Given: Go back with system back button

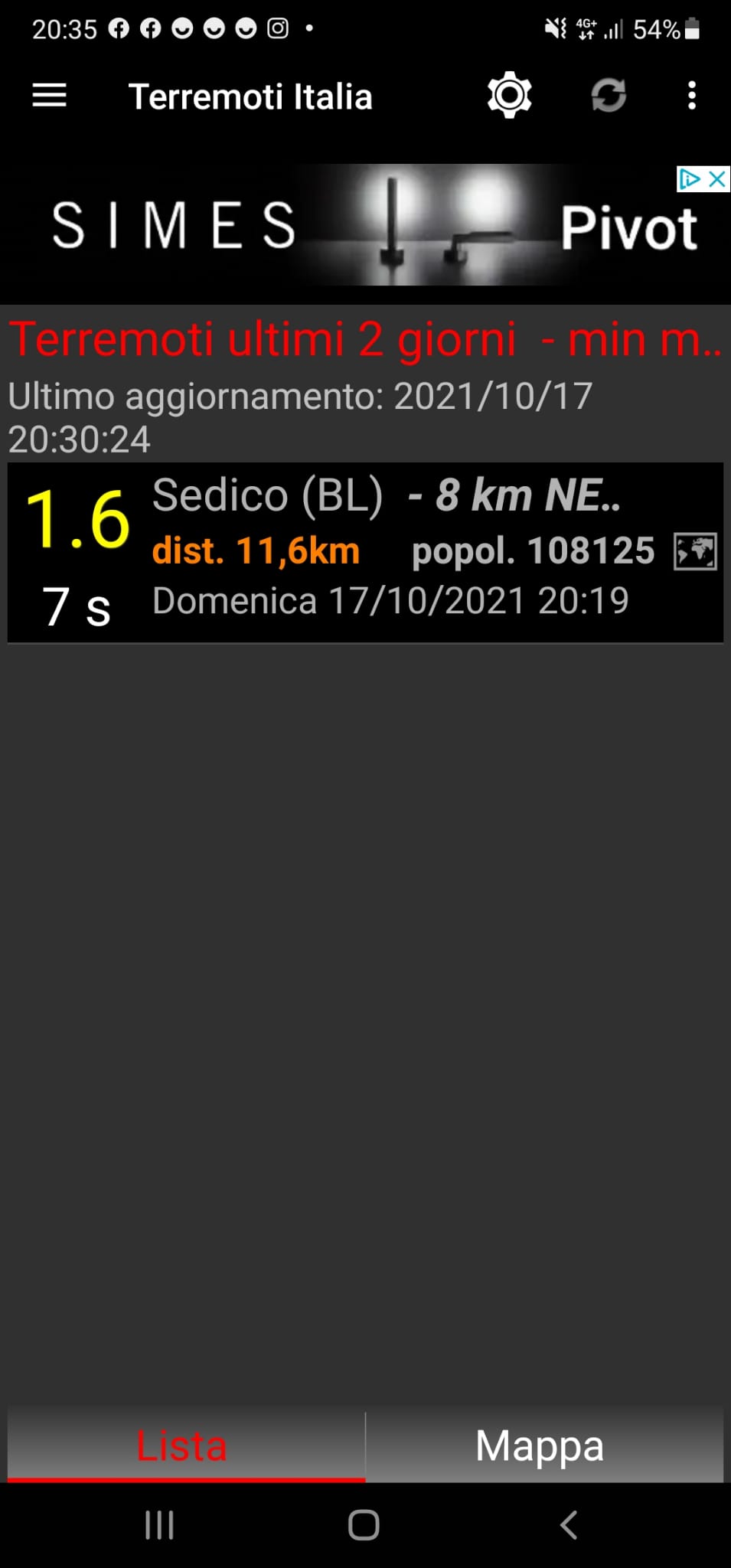Looking at the screenshot, I should coord(568,1524).
